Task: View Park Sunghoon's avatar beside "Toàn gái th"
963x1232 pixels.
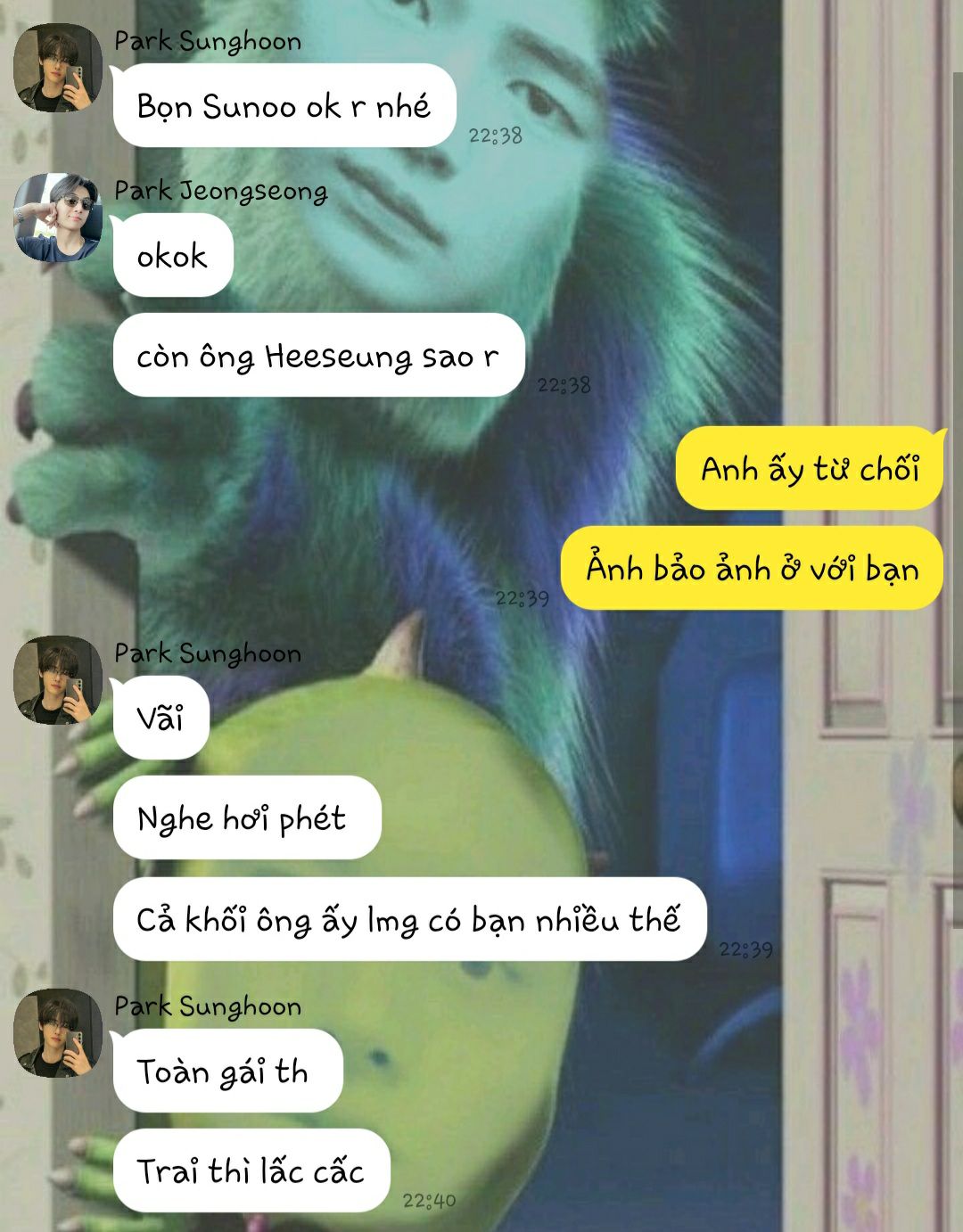Action: (58, 1032)
